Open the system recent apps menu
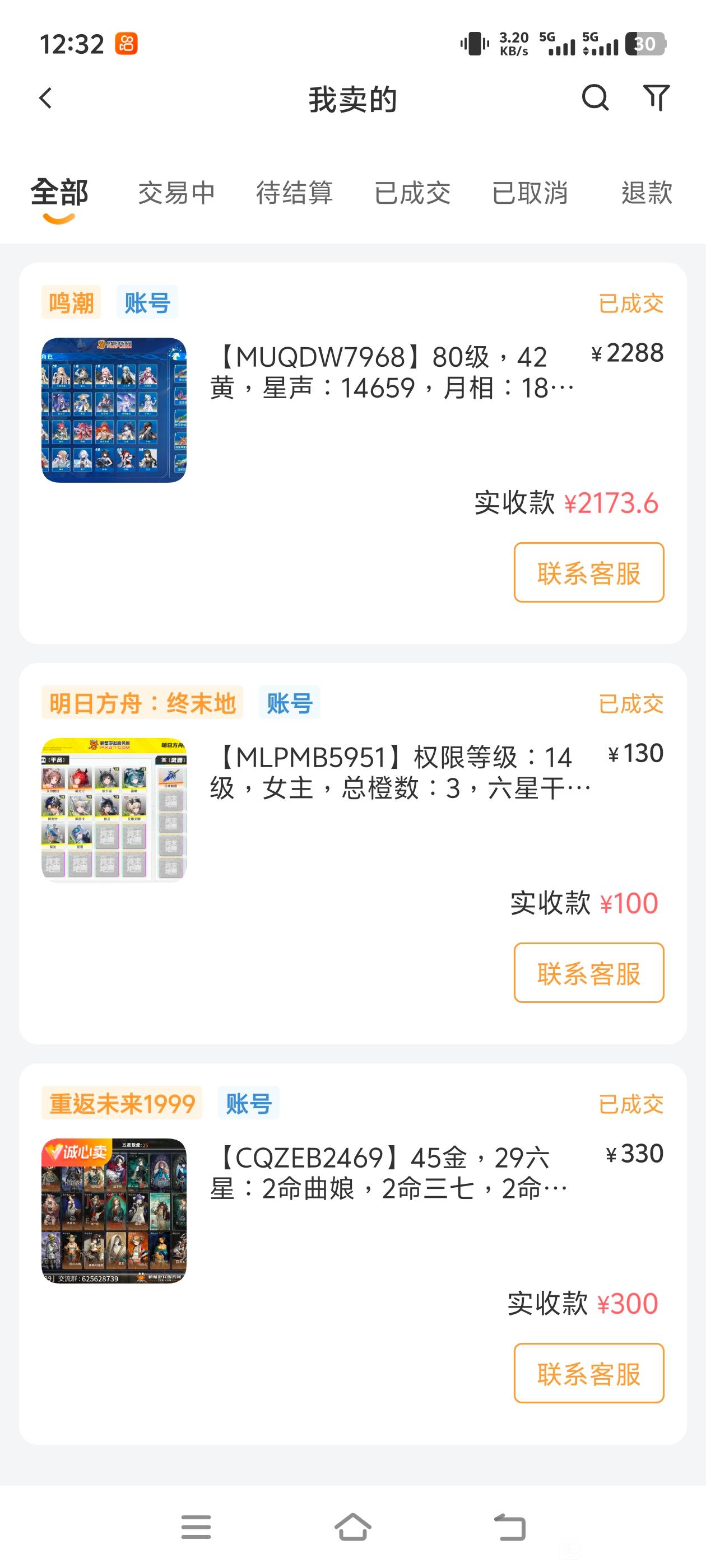The image size is (706, 1568). 196,1527
